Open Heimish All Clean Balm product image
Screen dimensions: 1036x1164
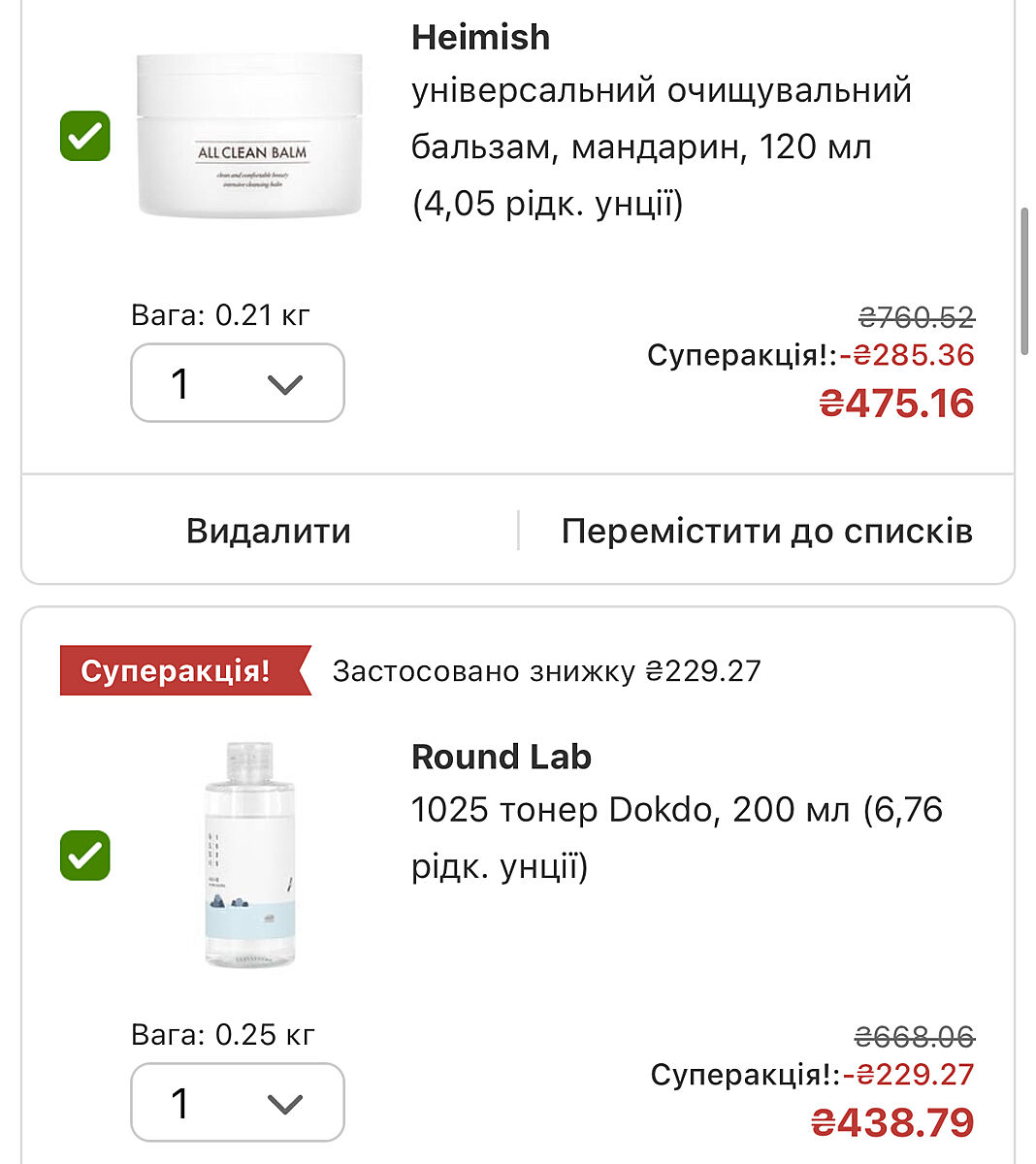point(250,136)
